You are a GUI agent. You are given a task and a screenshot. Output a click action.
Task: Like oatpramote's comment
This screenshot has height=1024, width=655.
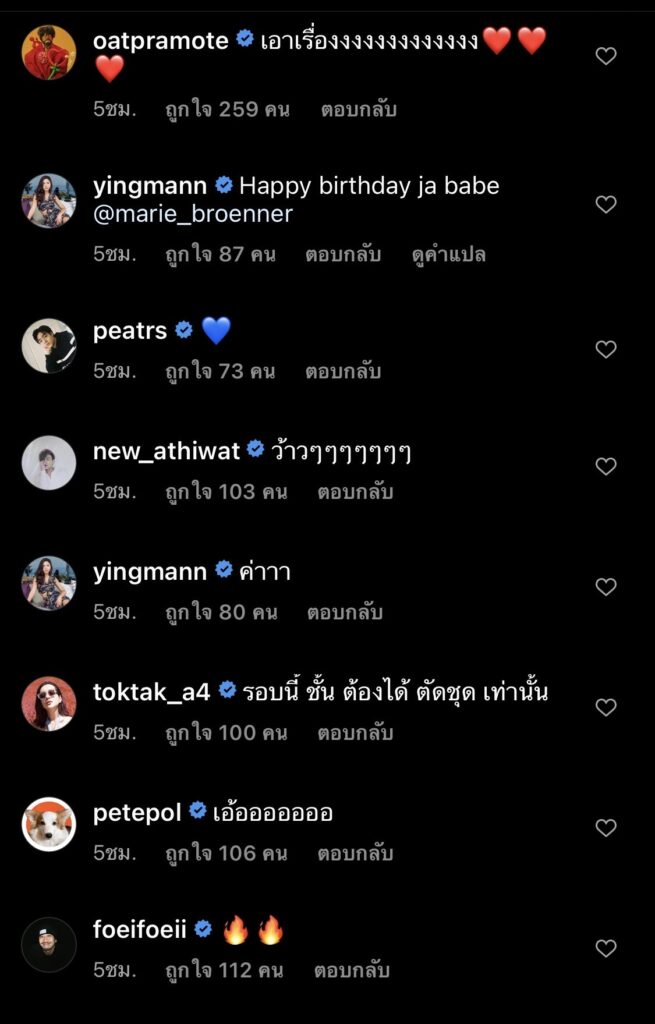pyautogui.click(x=606, y=56)
